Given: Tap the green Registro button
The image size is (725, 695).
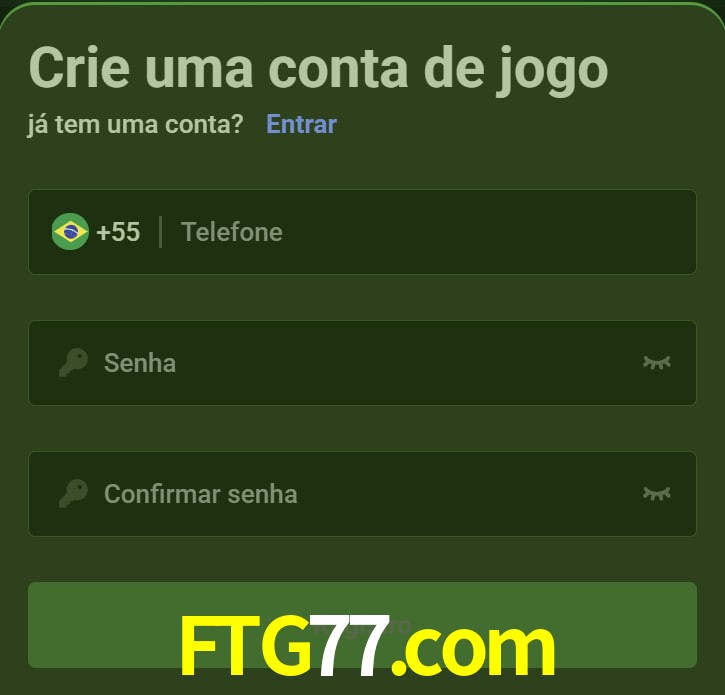Looking at the screenshot, I should 362,624.
